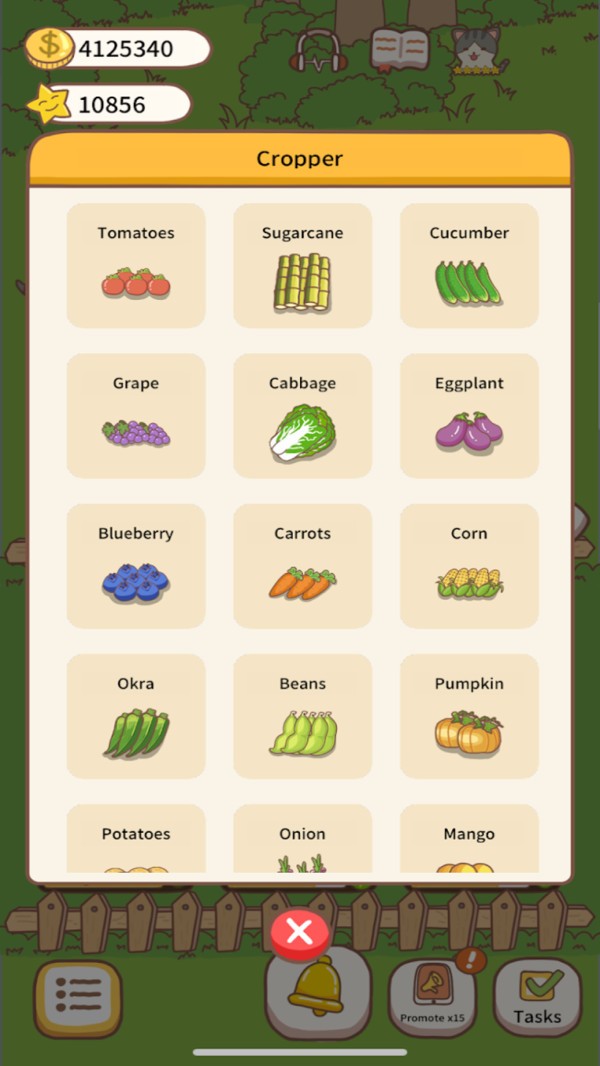The image size is (600, 1066).
Task: Select the Tomatoes crop card
Action: [136, 266]
